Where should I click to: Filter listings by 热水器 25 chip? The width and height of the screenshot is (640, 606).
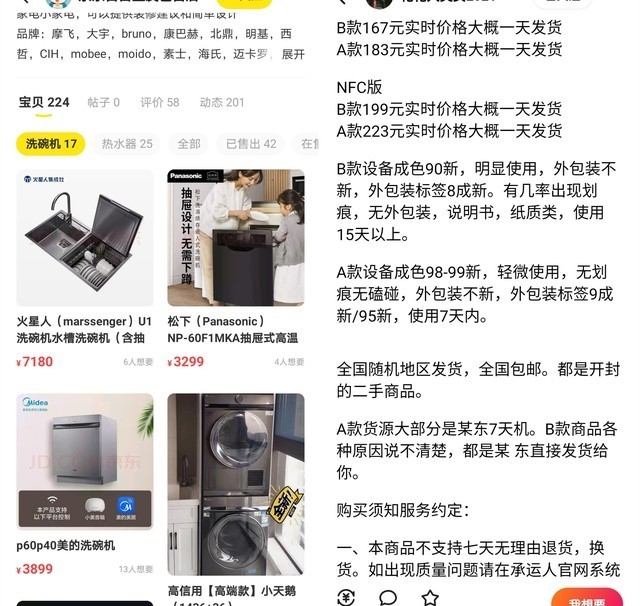click(x=127, y=144)
